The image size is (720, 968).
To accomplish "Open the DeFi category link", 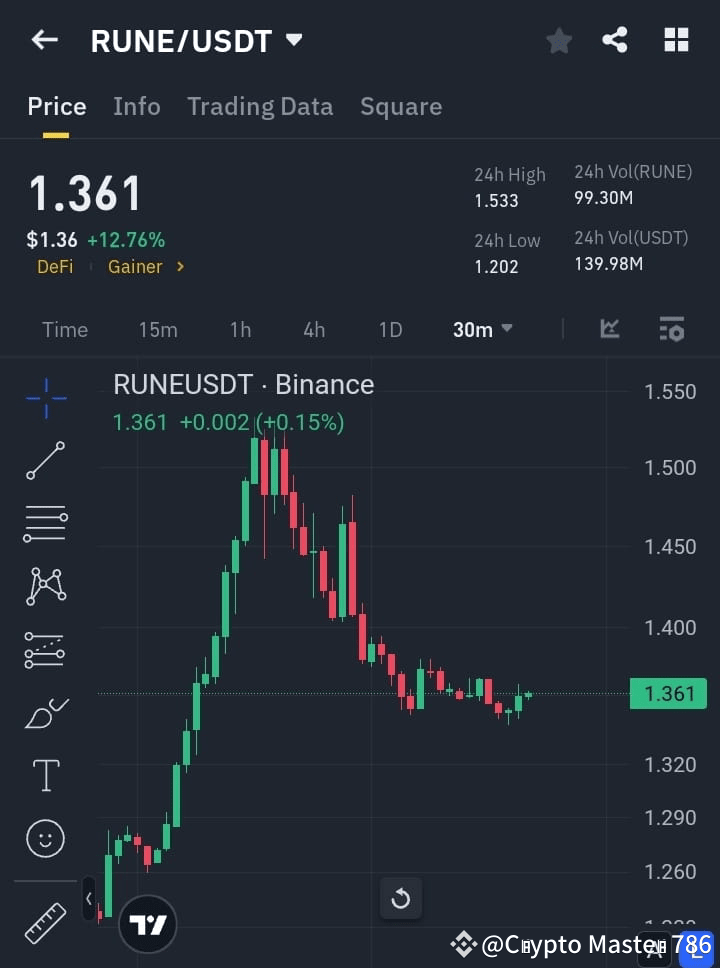I will 55,266.
